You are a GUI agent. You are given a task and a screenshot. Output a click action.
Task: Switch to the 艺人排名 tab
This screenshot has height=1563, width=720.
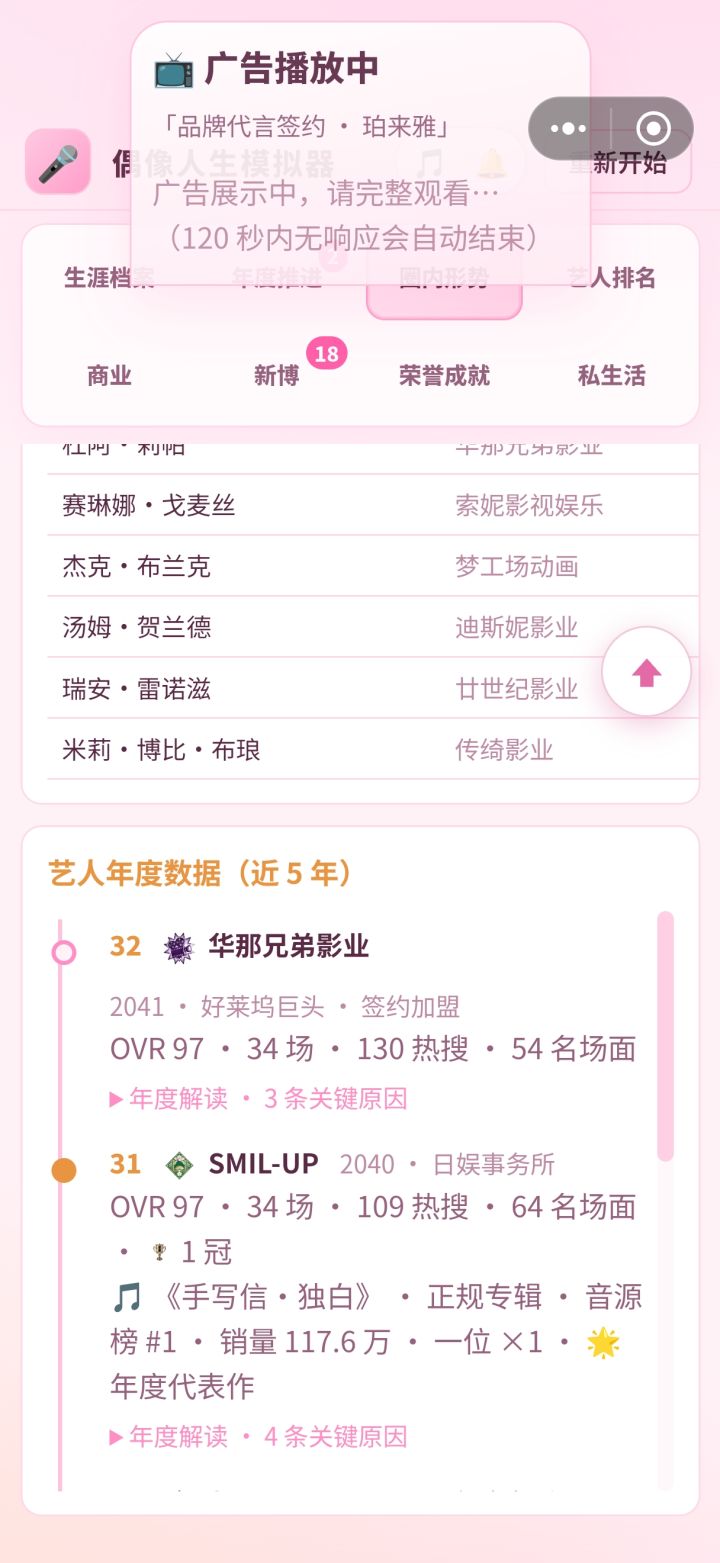coord(611,277)
